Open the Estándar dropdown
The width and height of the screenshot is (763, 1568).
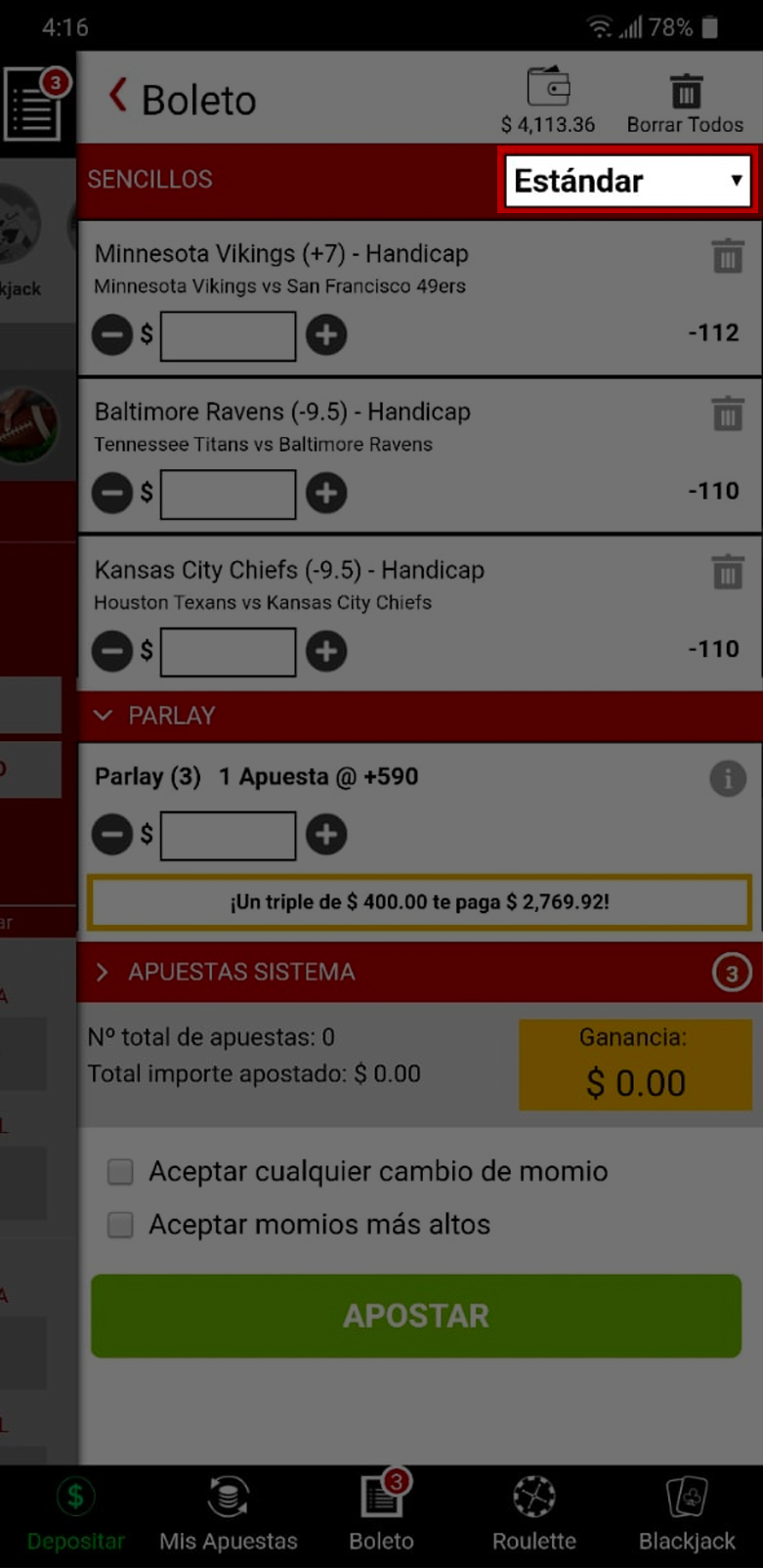tap(627, 180)
